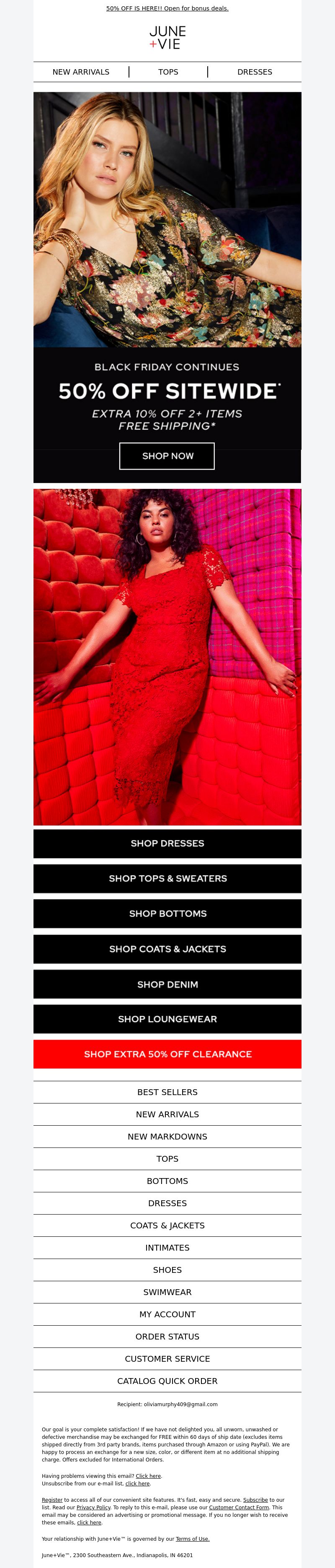Open SHOP LOUNGEWEAR
Viewport: 335px width, 1568px height.
tap(167, 1019)
